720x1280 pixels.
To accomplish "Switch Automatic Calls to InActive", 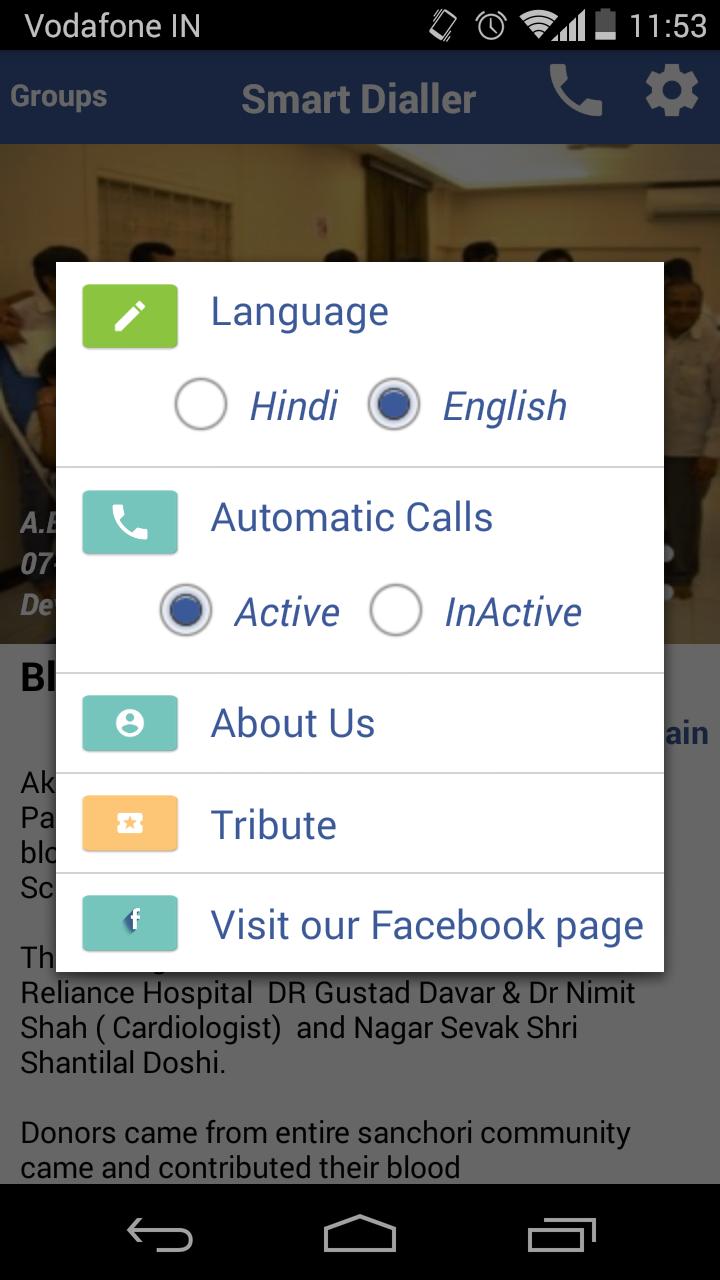I will (x=396, y=611).
